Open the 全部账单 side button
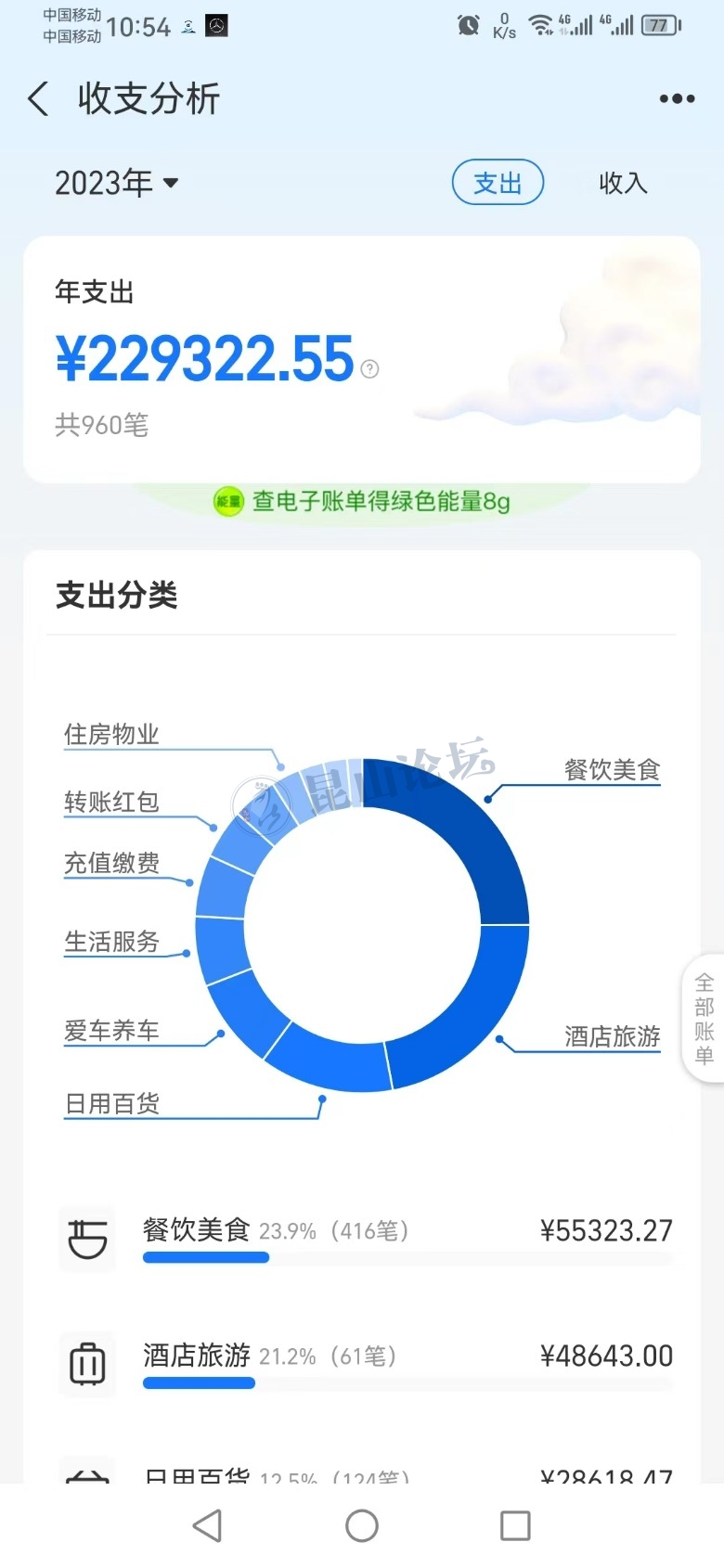 [704, 1018]
